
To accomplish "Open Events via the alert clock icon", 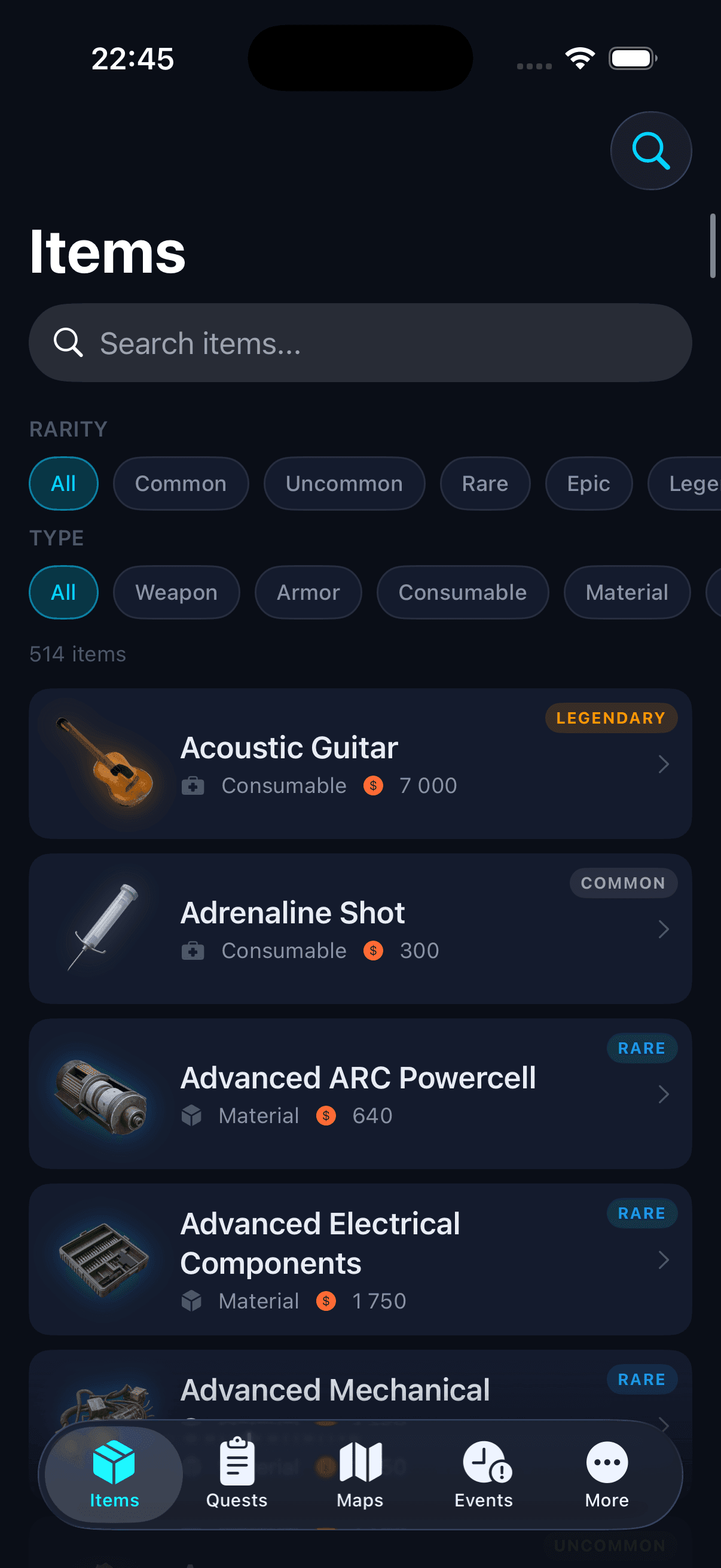I will [x=483, y=1459].
